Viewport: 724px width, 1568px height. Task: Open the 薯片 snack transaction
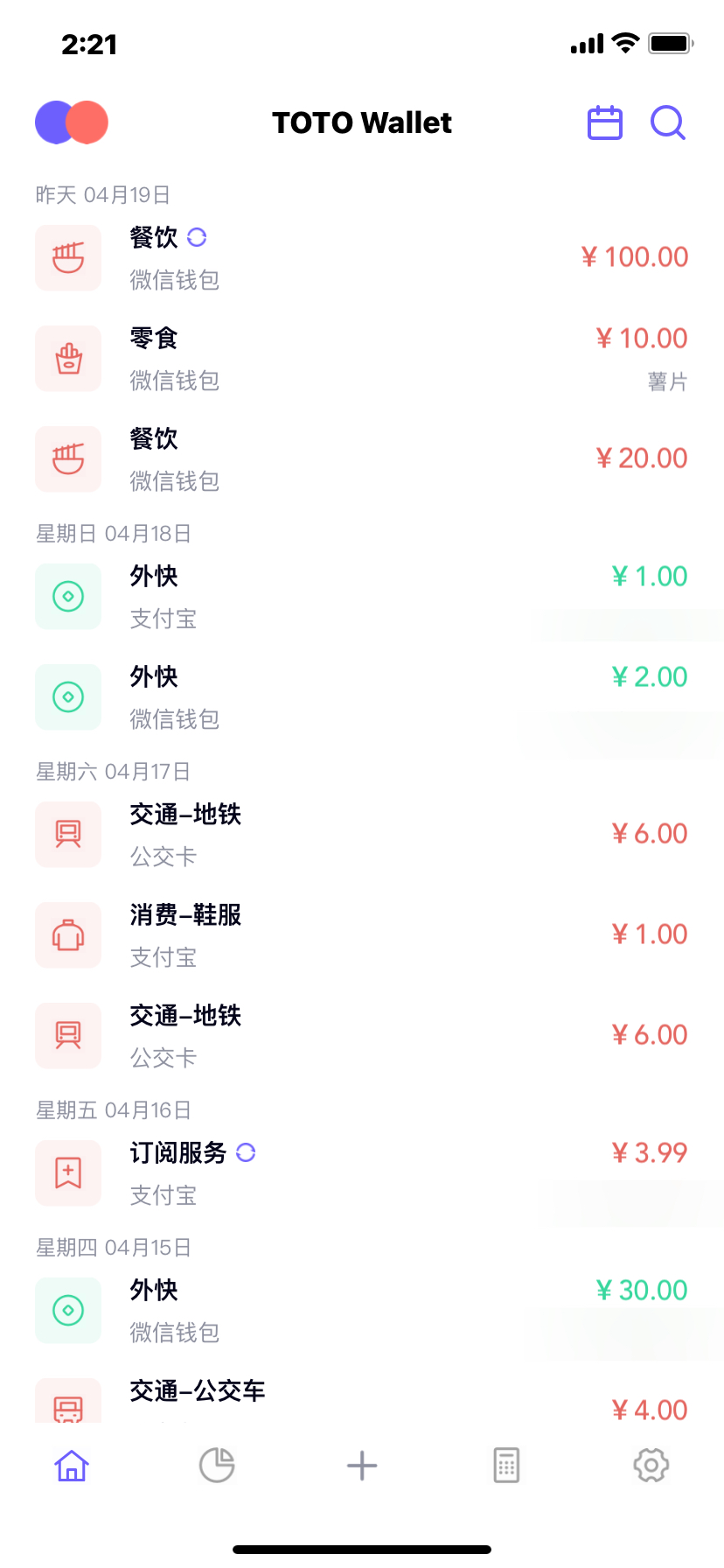(x=362, y=358)
